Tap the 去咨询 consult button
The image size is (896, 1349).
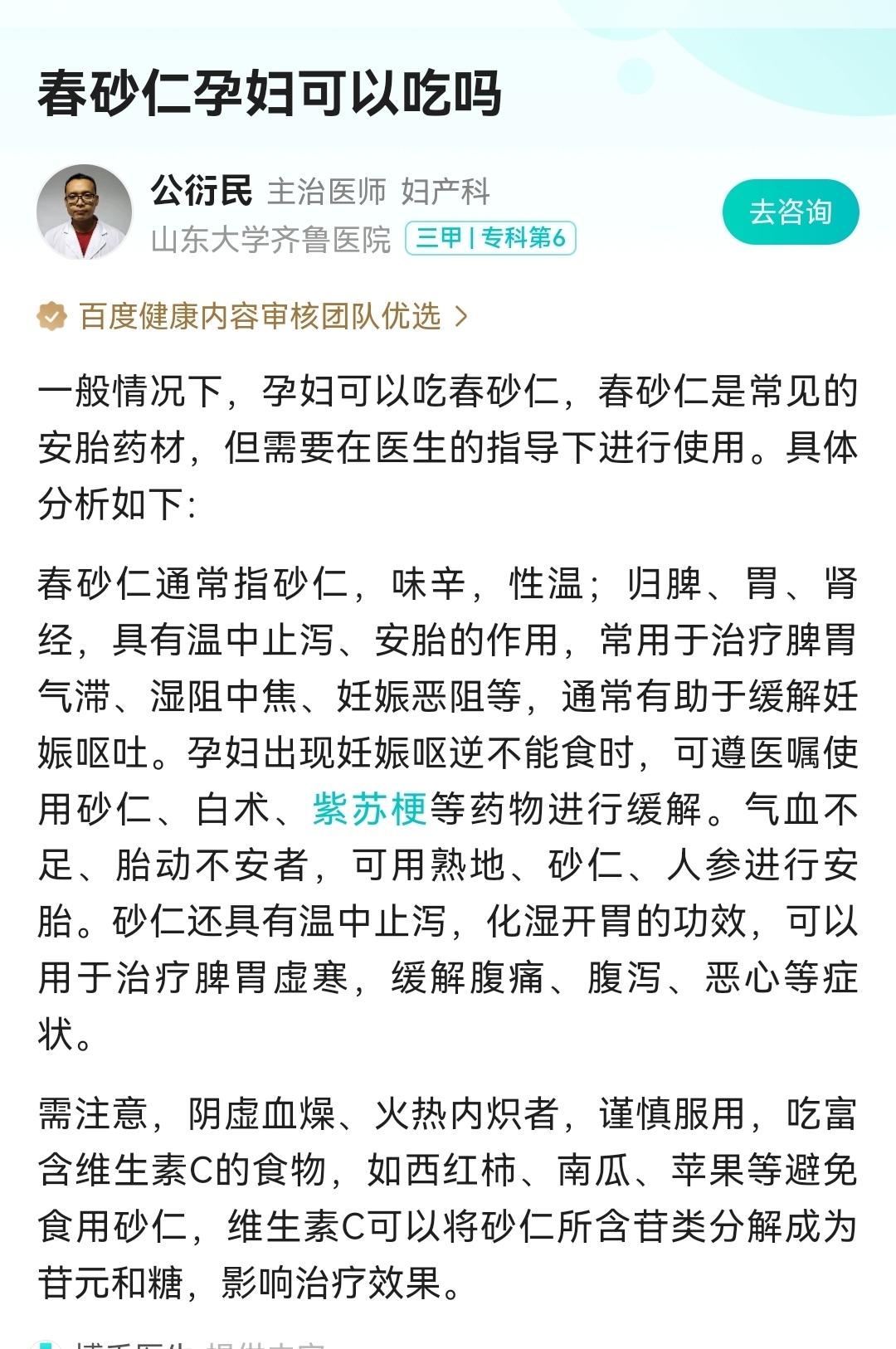(790, 212)
